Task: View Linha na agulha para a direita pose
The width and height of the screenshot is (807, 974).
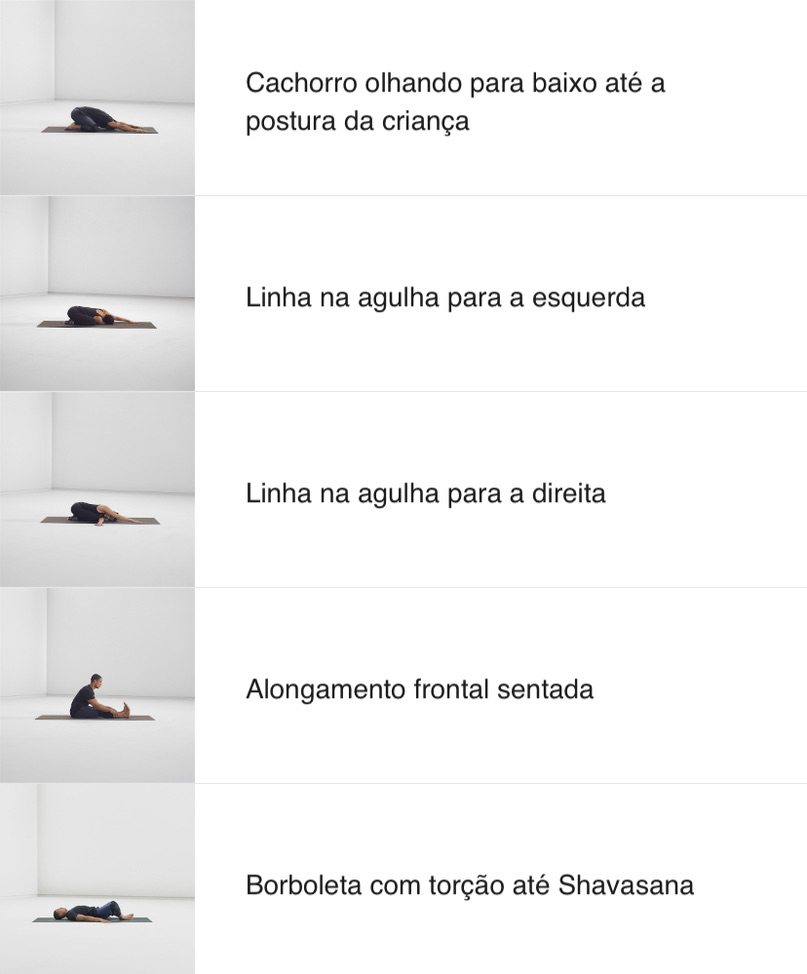Action: tap(425, 493)
